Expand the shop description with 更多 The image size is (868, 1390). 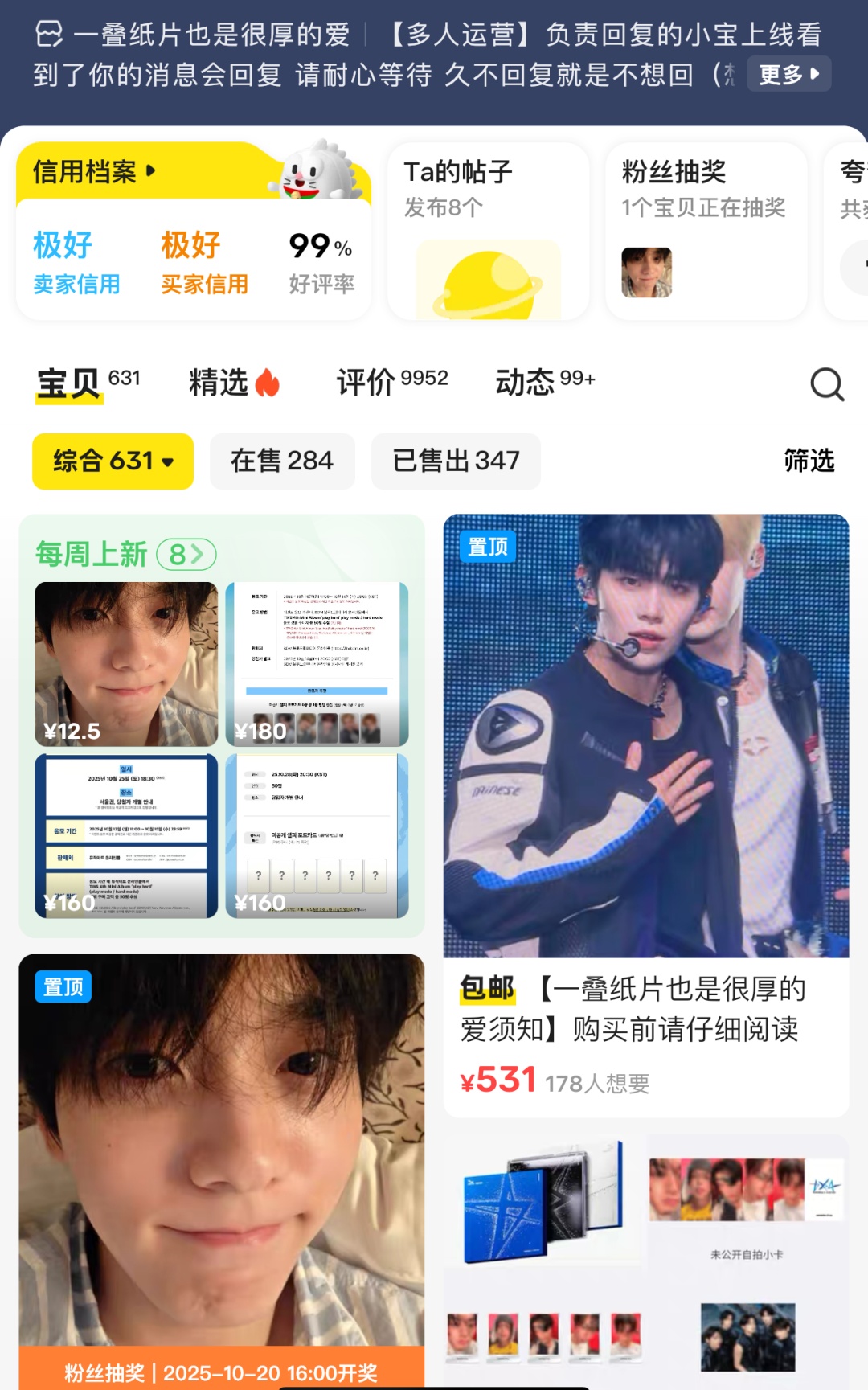pyautogui.click(x=788, y=75)
